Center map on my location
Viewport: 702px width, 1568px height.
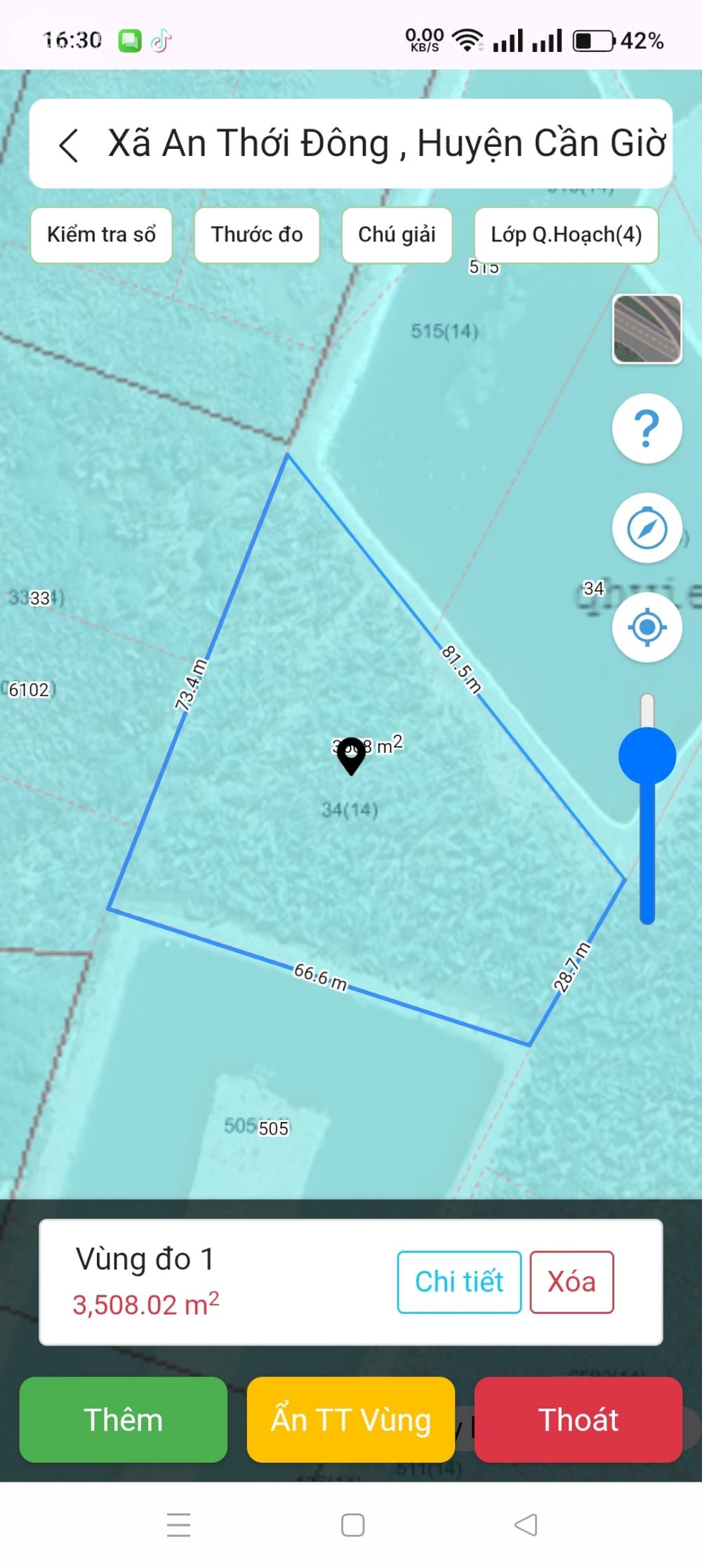(x=647, y=627)
